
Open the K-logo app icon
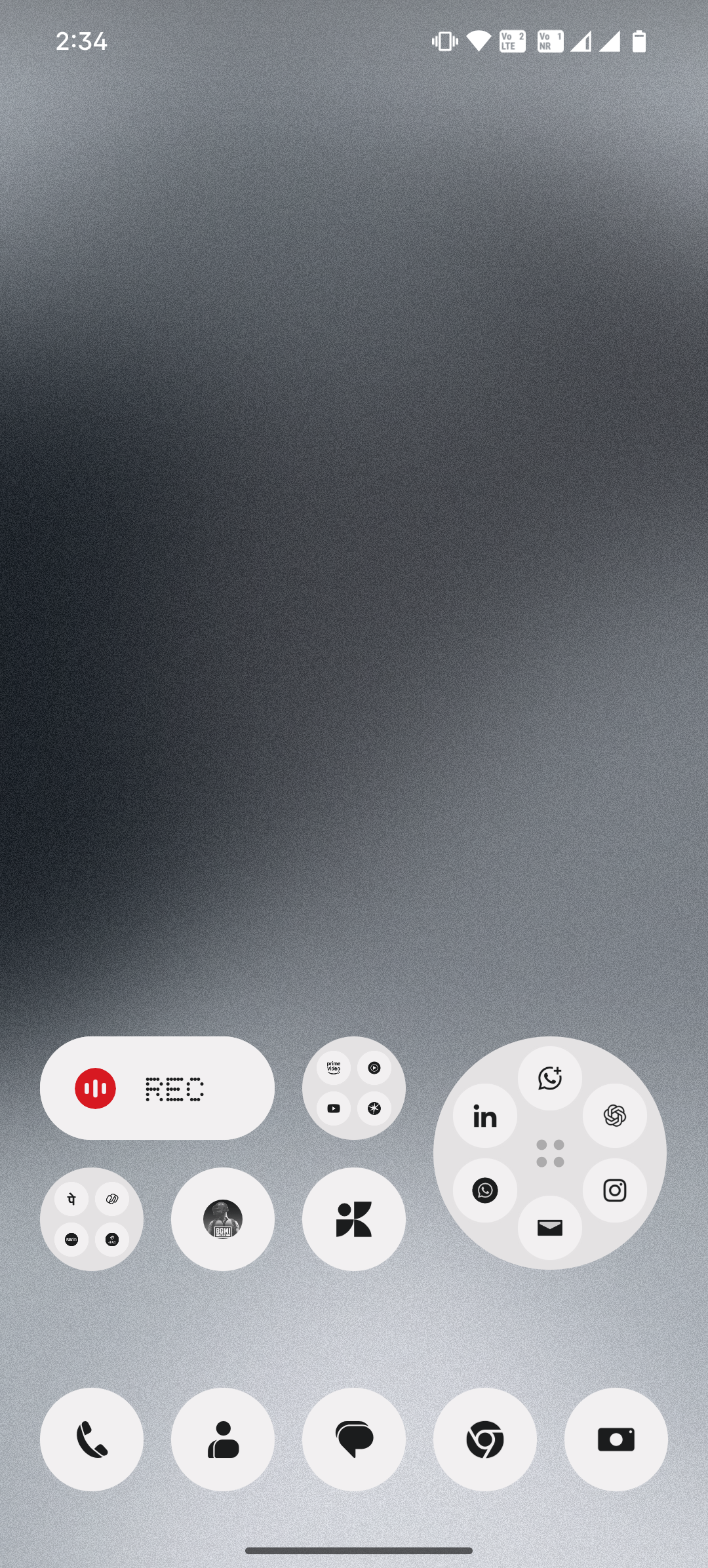(x=354, y=1219)
